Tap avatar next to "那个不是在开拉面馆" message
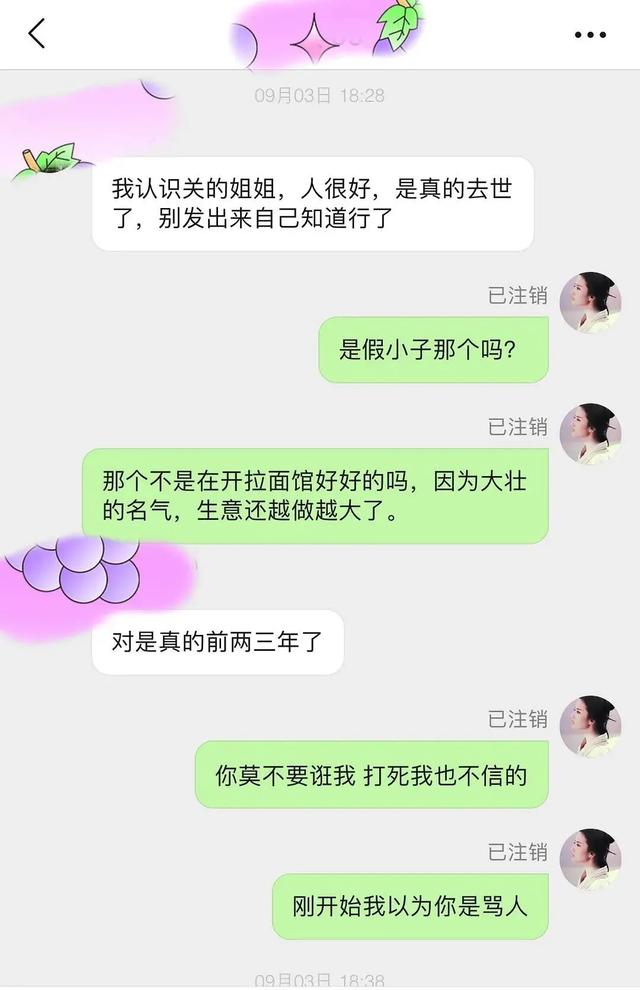The height and width of the screenshot is (990, 640). coord(590,433)
